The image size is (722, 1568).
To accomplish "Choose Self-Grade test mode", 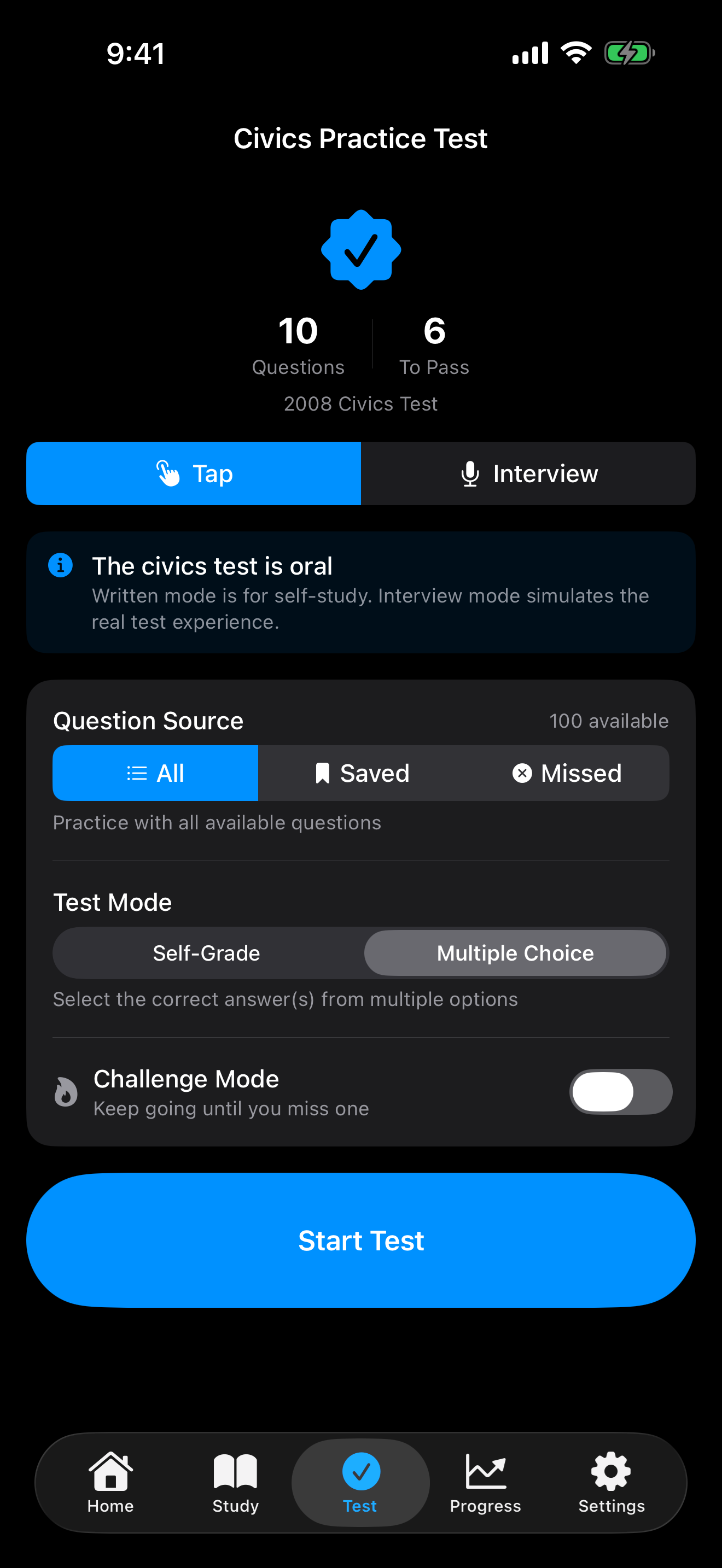I will (x=206, y=952).
